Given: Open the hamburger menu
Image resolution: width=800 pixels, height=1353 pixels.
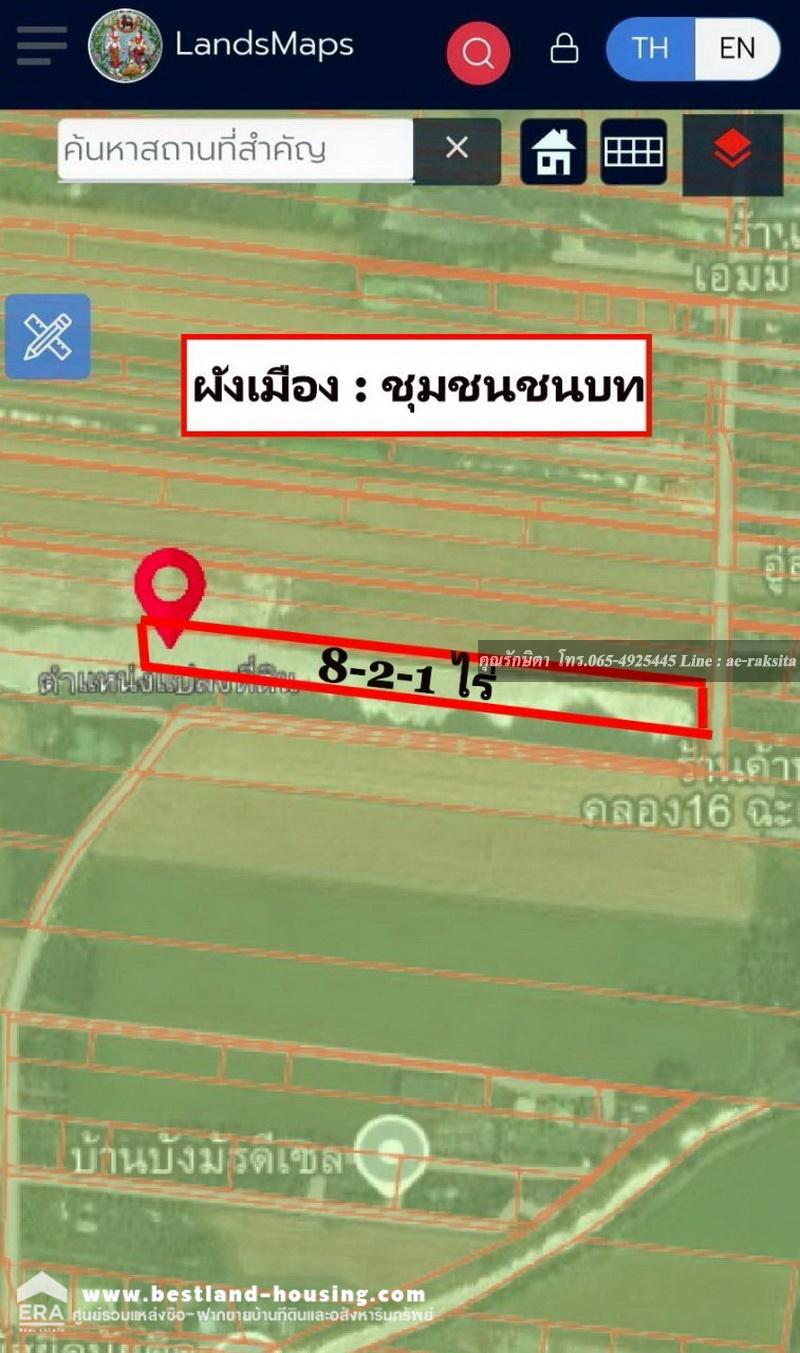Looking at the screenshot, I should coord(42,46).
